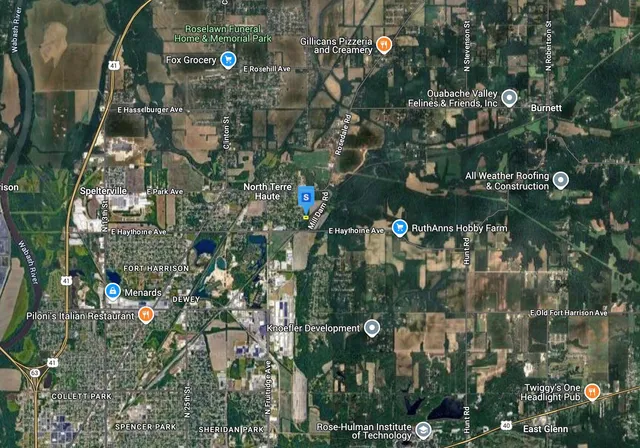640x448 pixels.
Task: Open RuthAnns Hobby Farm marker
Action: point(400,227)
